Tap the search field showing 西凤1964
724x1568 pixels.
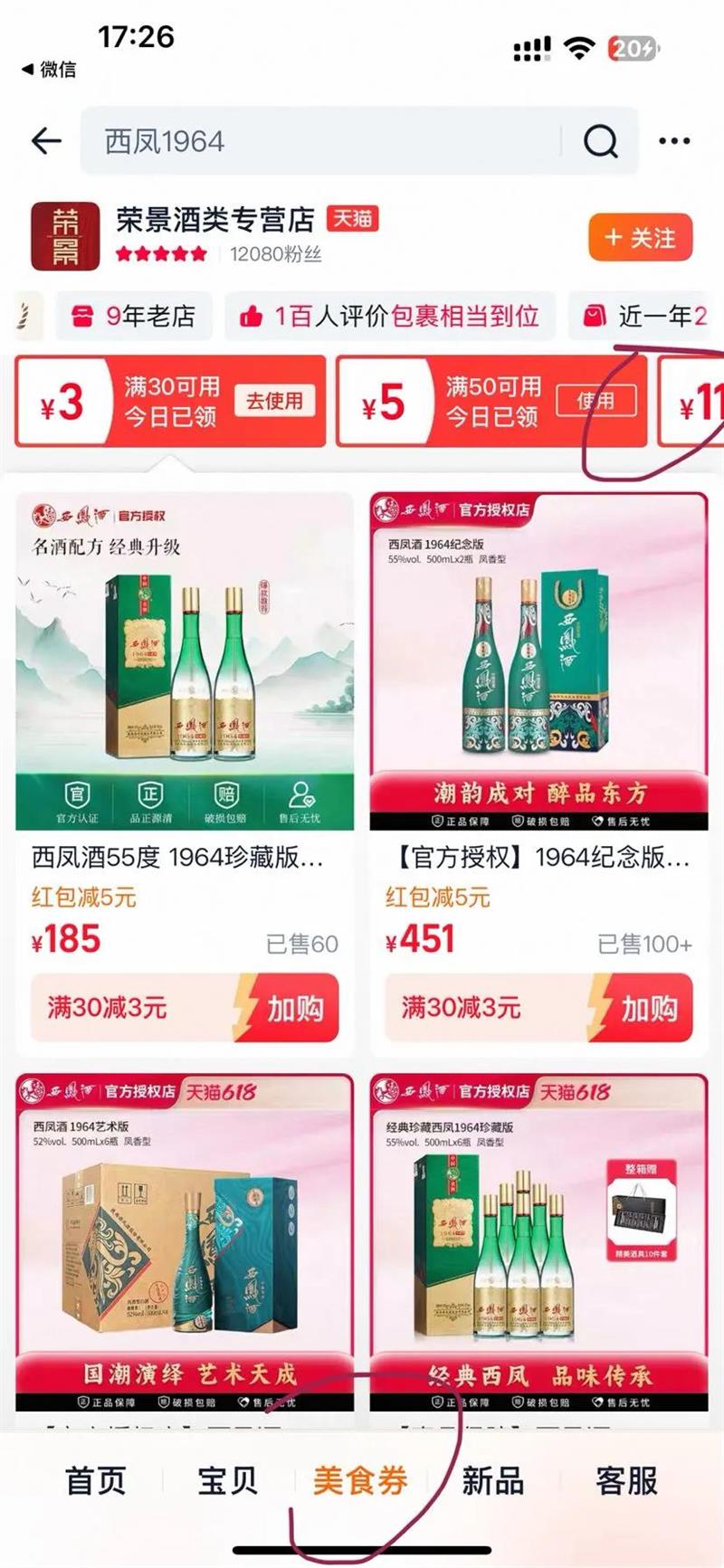coord(271,141)
